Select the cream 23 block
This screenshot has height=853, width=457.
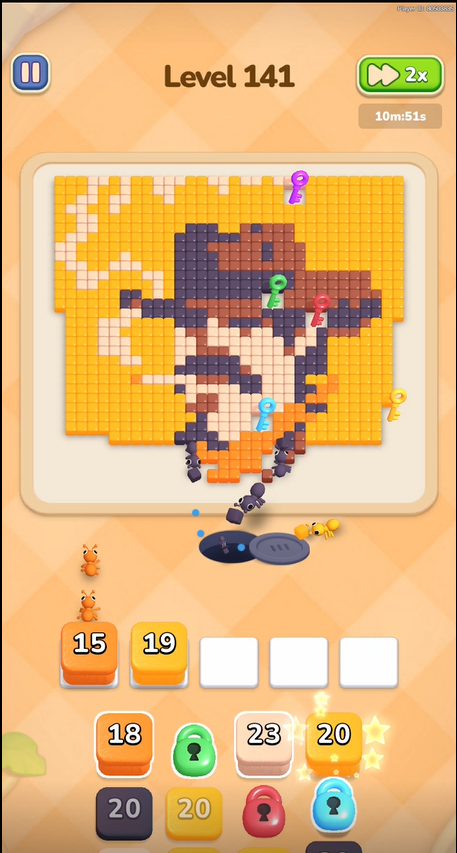click(x=264, y=744)
